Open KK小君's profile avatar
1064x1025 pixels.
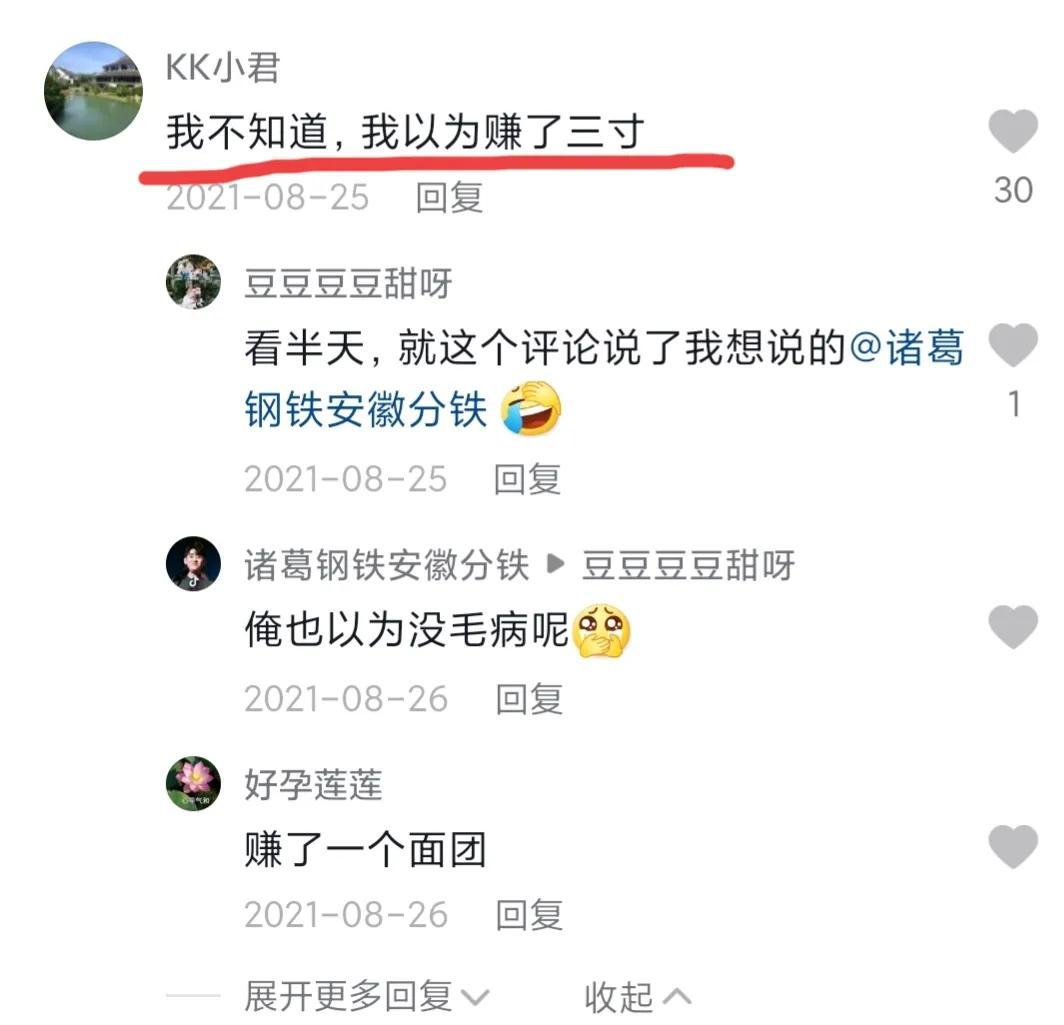tap(93, 91)
